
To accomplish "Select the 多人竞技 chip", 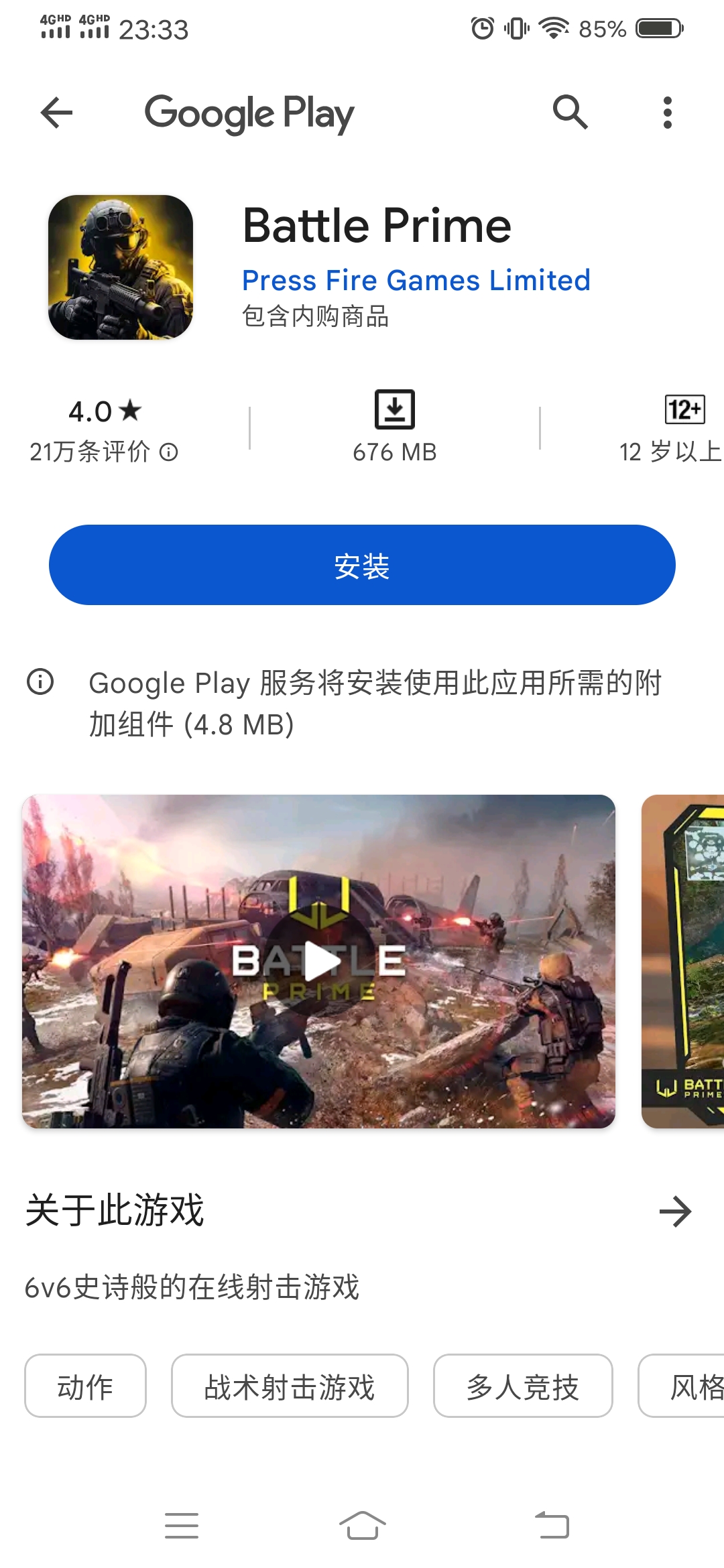I will (x=522, y=1386).
